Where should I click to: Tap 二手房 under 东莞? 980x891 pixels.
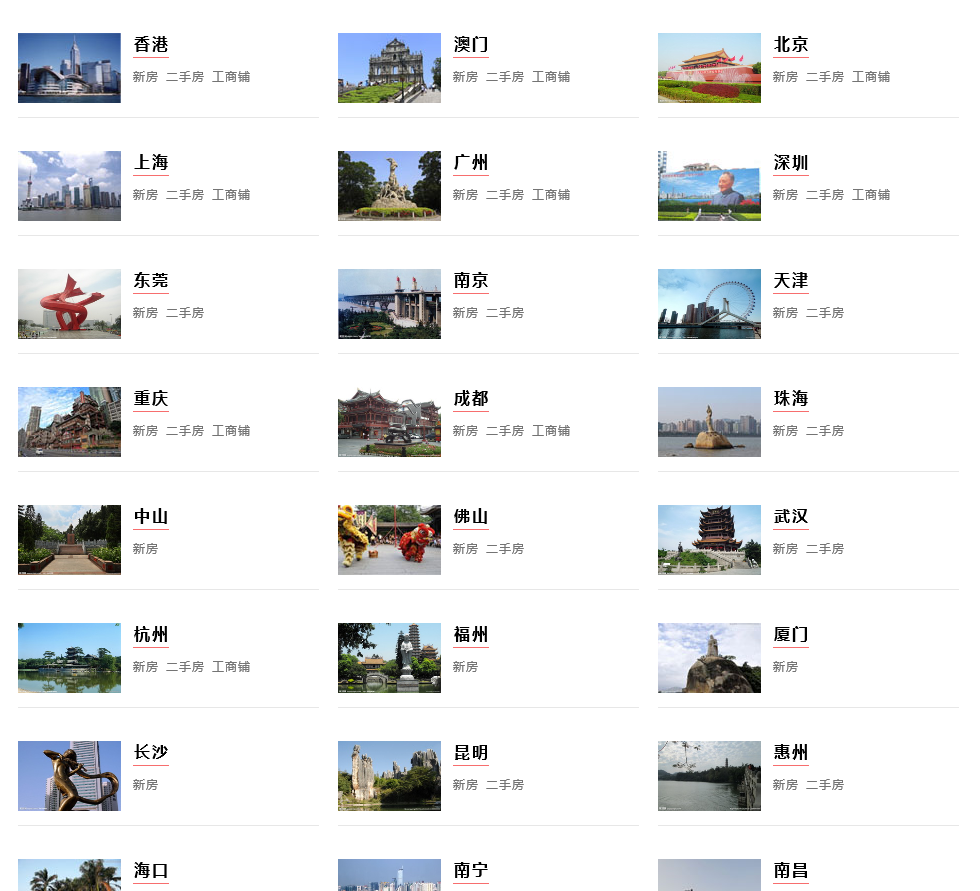(185, 313)
